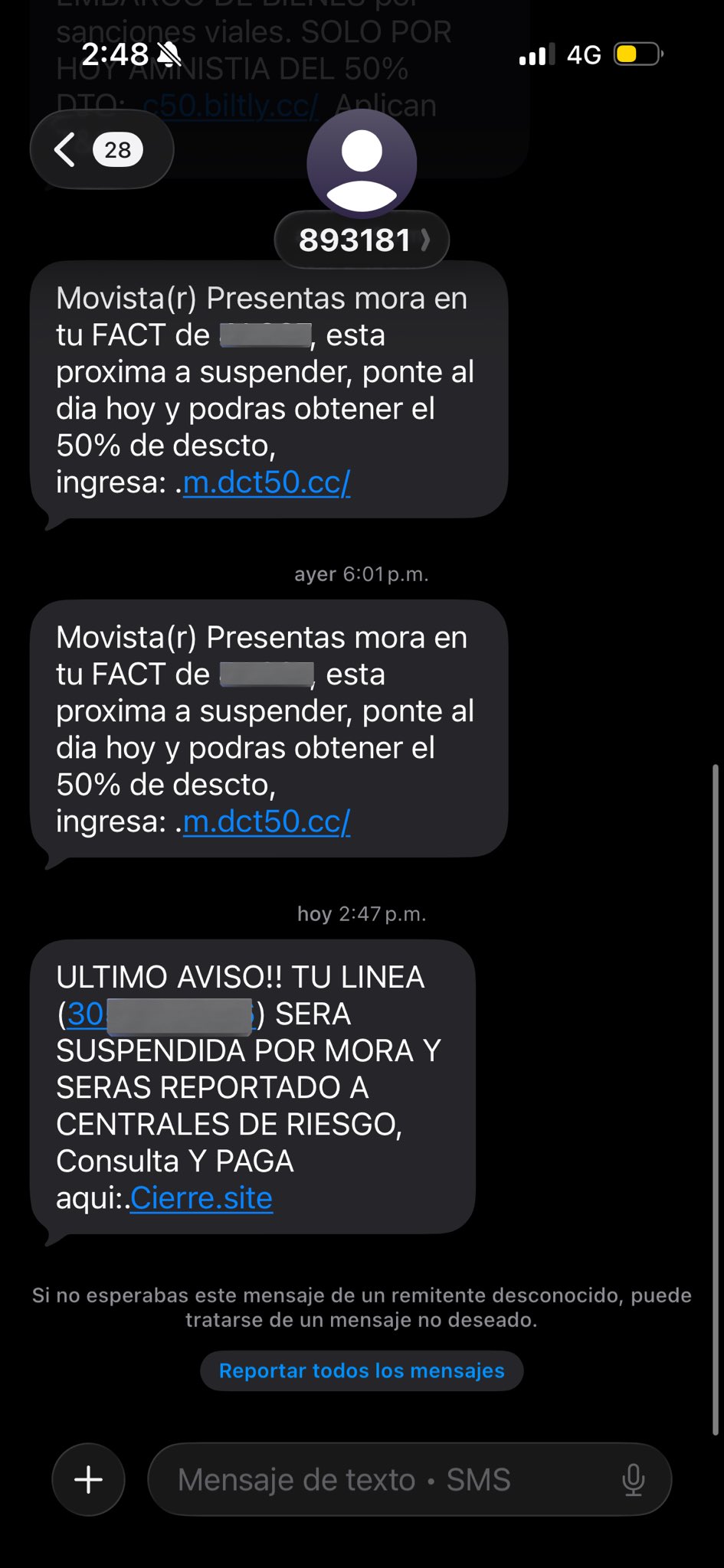Open the plus attachments menu

click(88, 1479)
